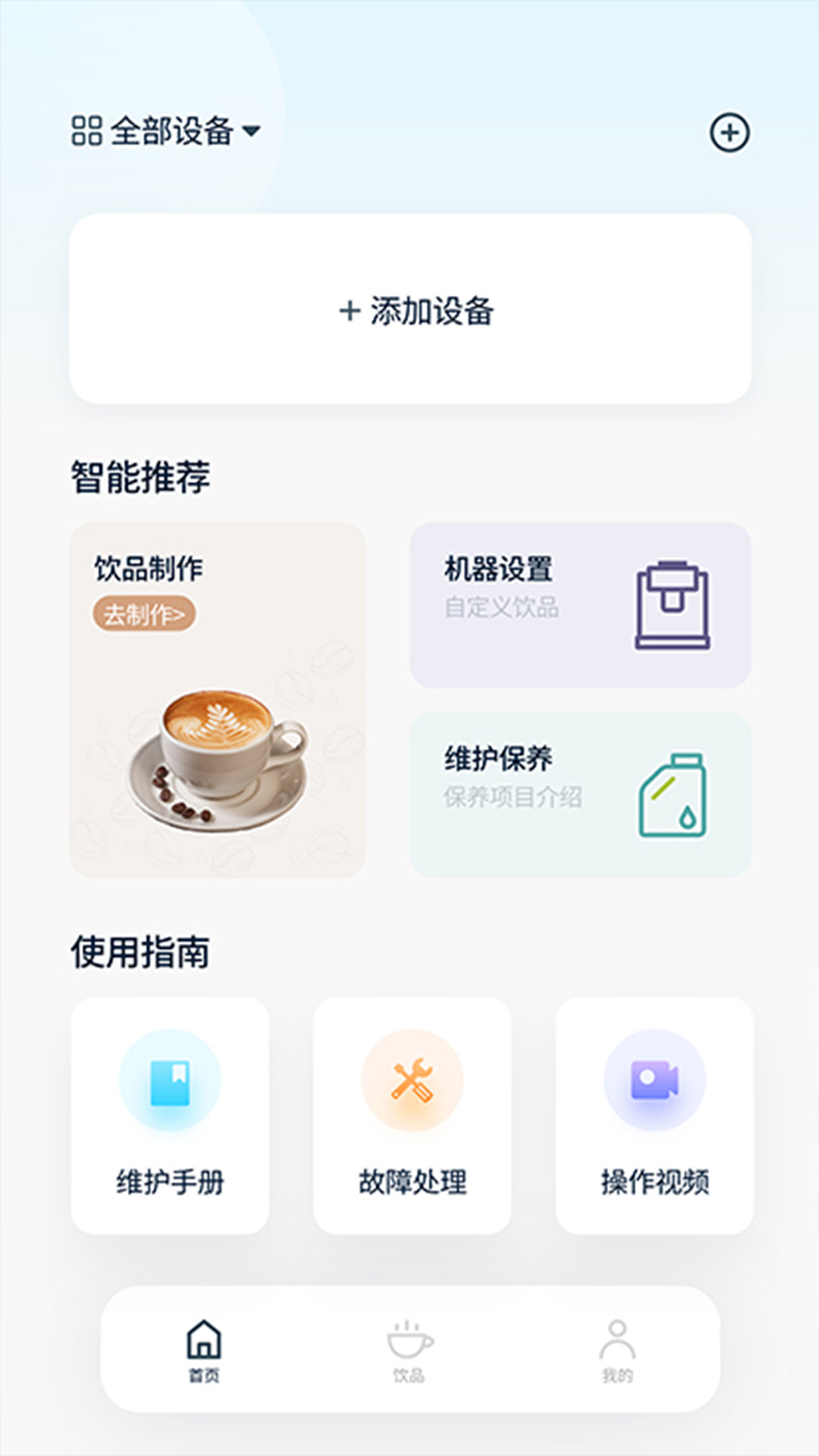
Task: Switch to the 饮品 tab
Action: click(x=409, y=1346)
